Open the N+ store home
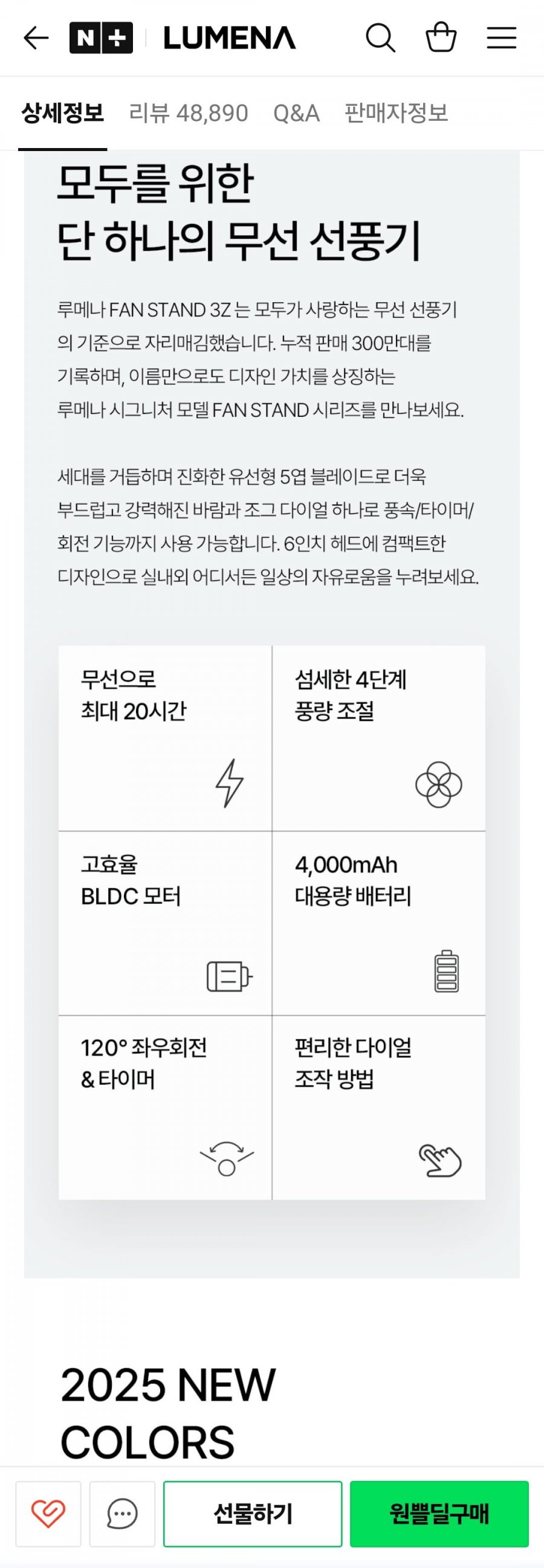Screen dimensions: 544x1568 (x=101, y=37)
